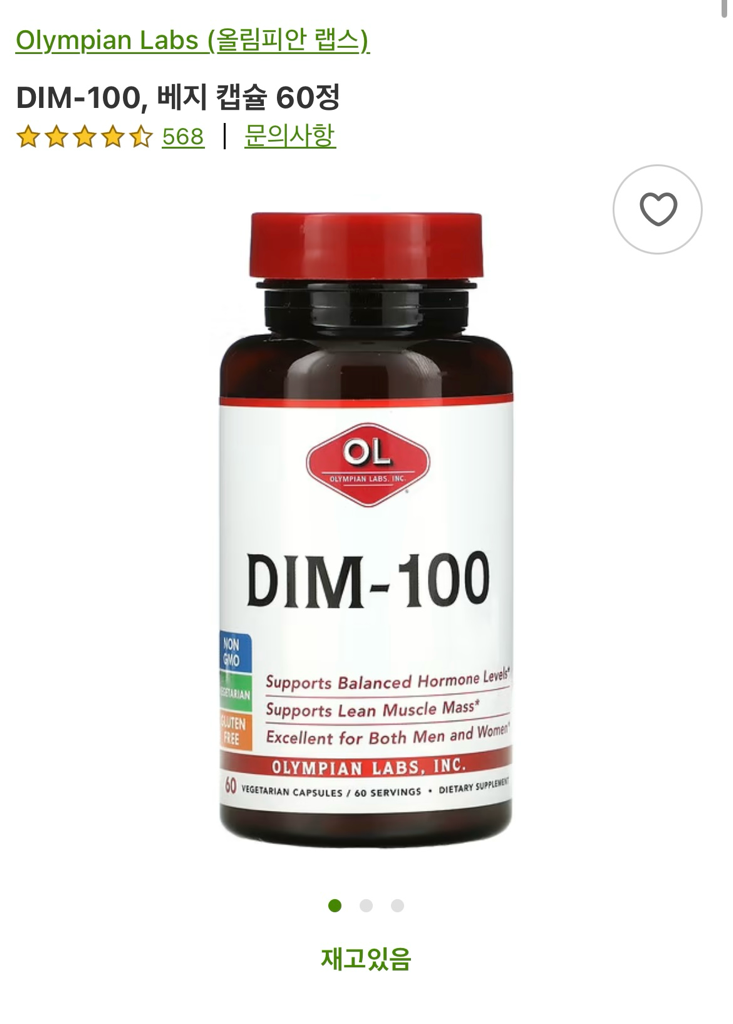
Task: Open the Olympian Labs brand link
Action: [x=192, y=40]
